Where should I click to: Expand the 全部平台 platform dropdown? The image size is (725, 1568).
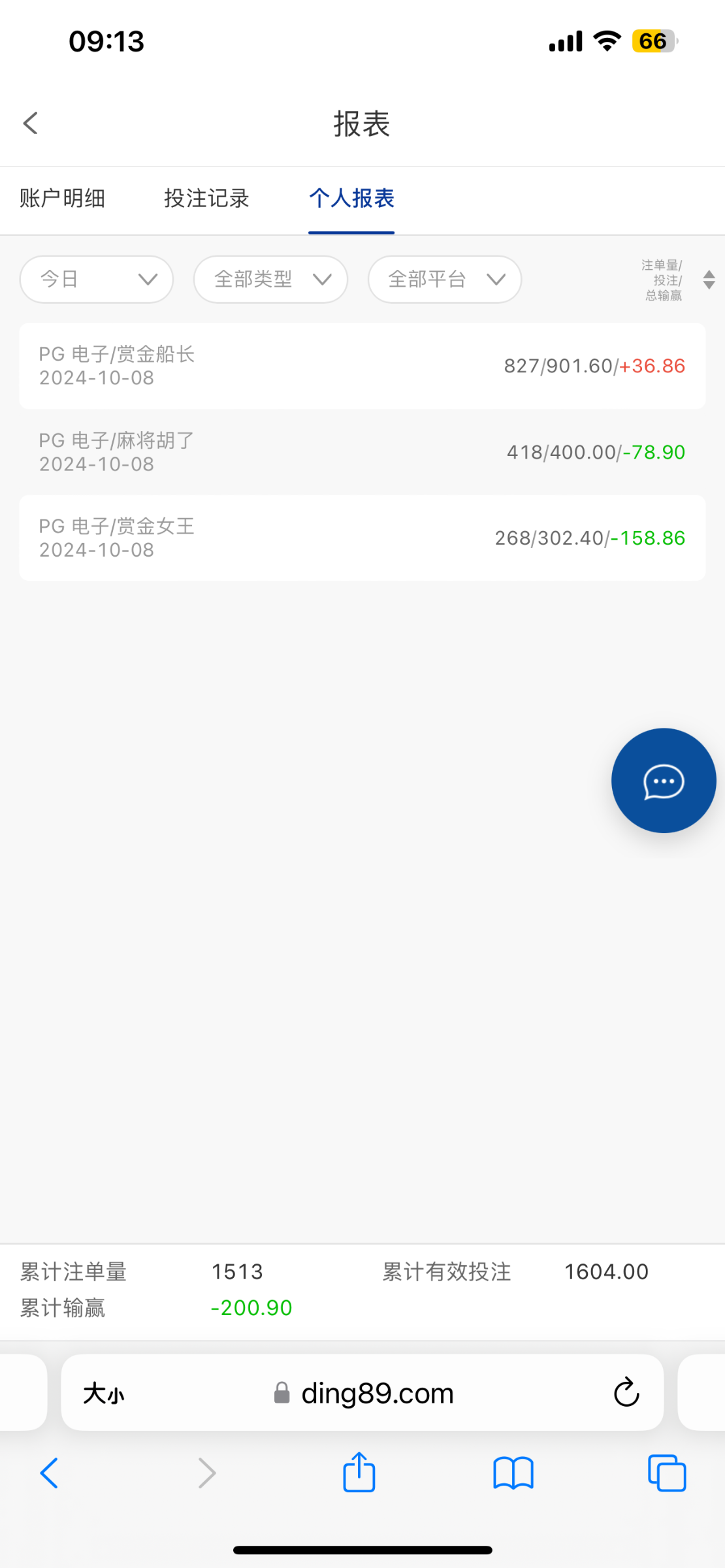[x=444, y=280]
